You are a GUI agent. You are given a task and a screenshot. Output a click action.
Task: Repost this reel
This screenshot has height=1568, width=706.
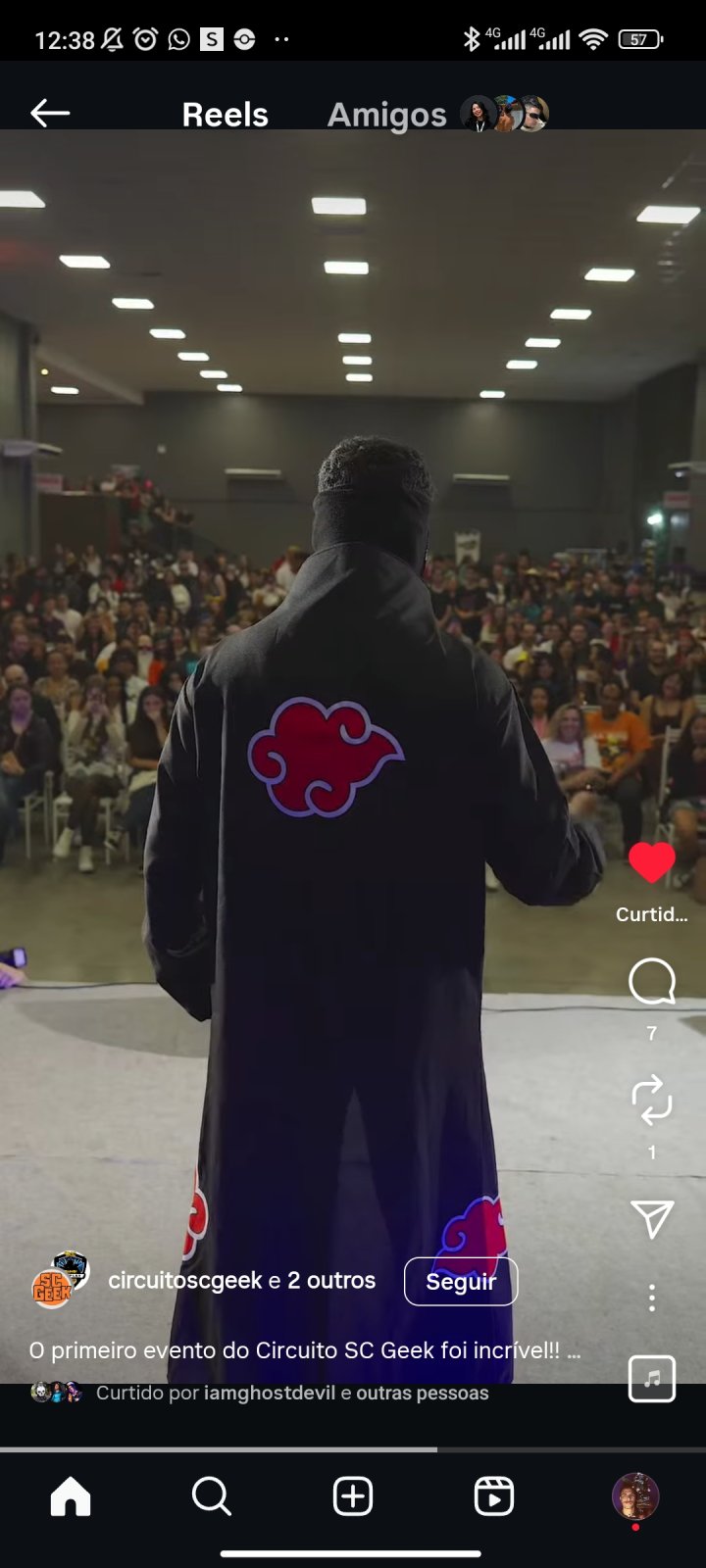(x=651, y=1100)
